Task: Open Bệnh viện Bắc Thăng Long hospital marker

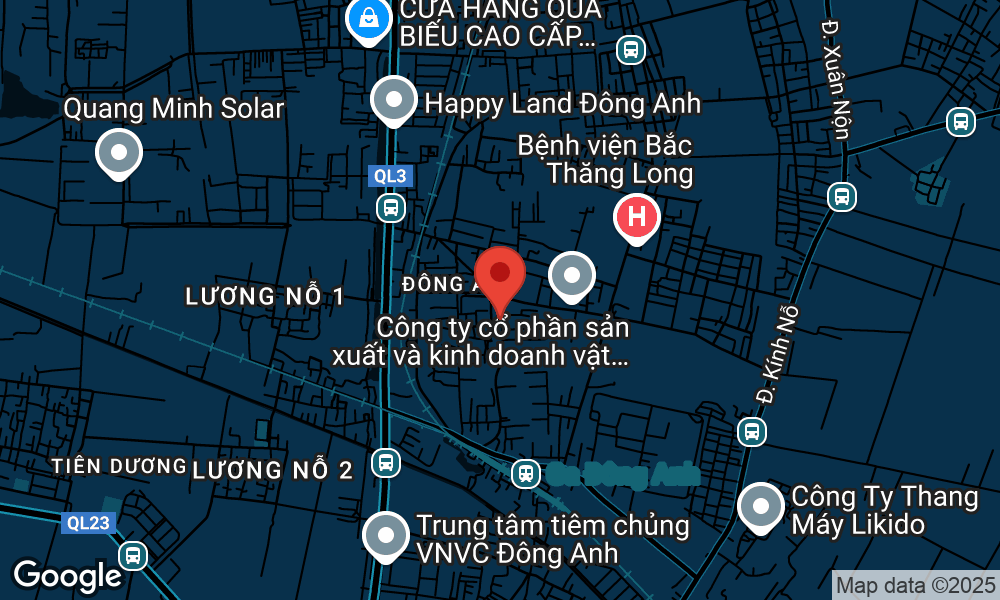Action: tap(637, 216)
